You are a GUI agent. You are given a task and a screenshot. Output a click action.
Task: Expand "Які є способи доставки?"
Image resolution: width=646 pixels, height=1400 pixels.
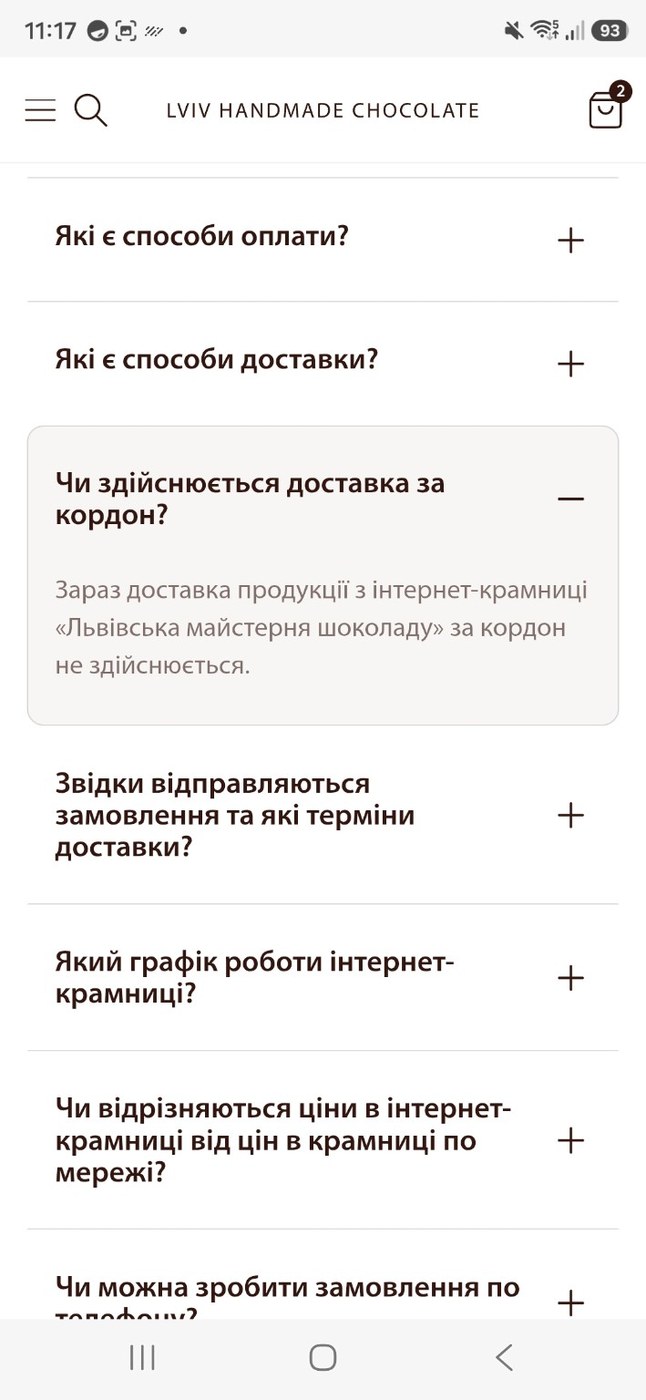pos(323,362)
